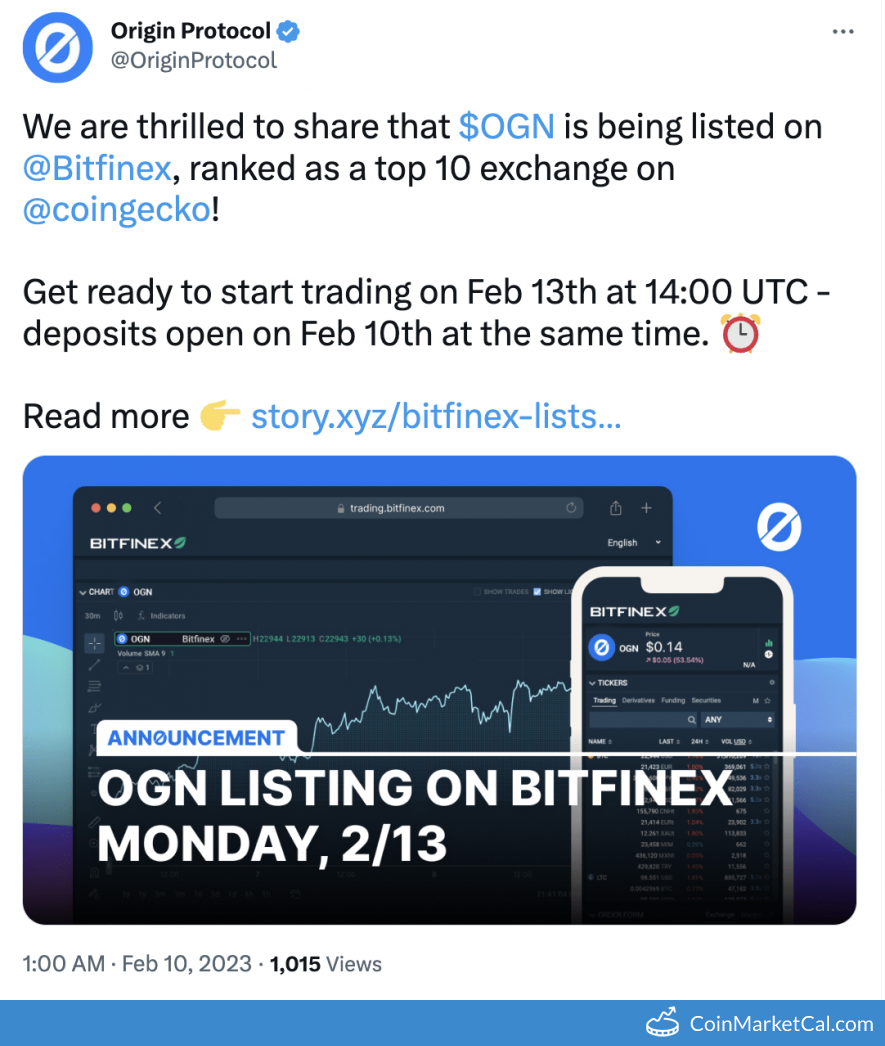Follow the story.xyz/bitfinex-lists link

436,416
